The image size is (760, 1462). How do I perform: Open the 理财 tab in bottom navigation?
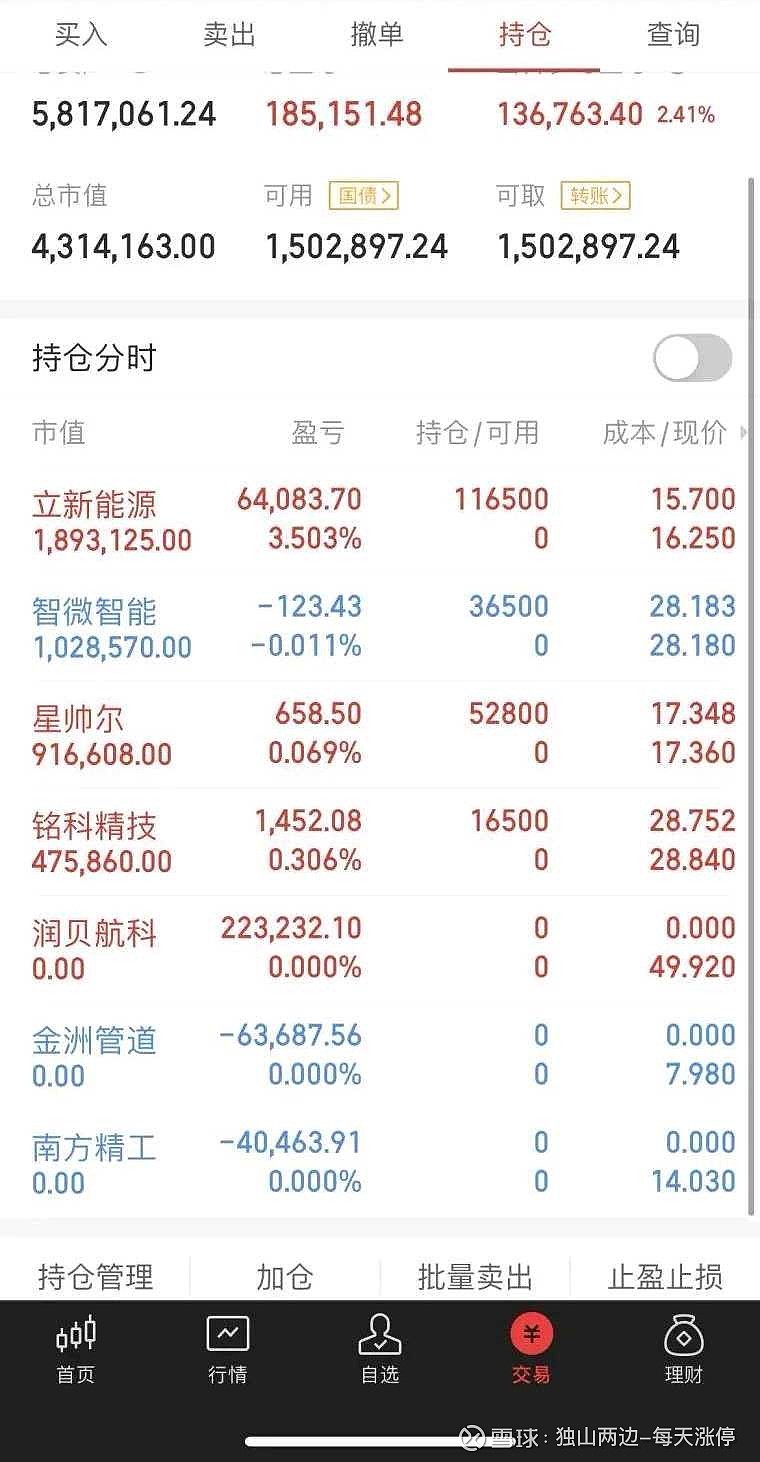pos(684,1349)
